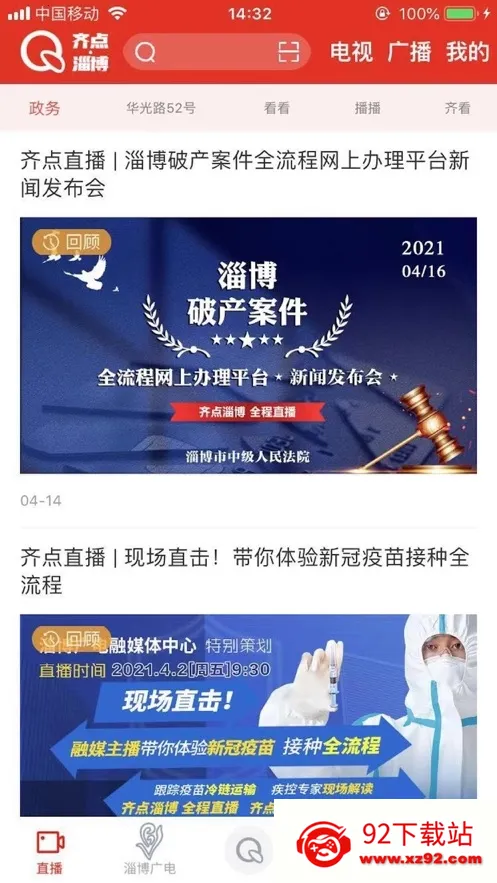Screen dimensions: 497x883
Task: Switch to the 看看 tab
Action: click(277, 108)
